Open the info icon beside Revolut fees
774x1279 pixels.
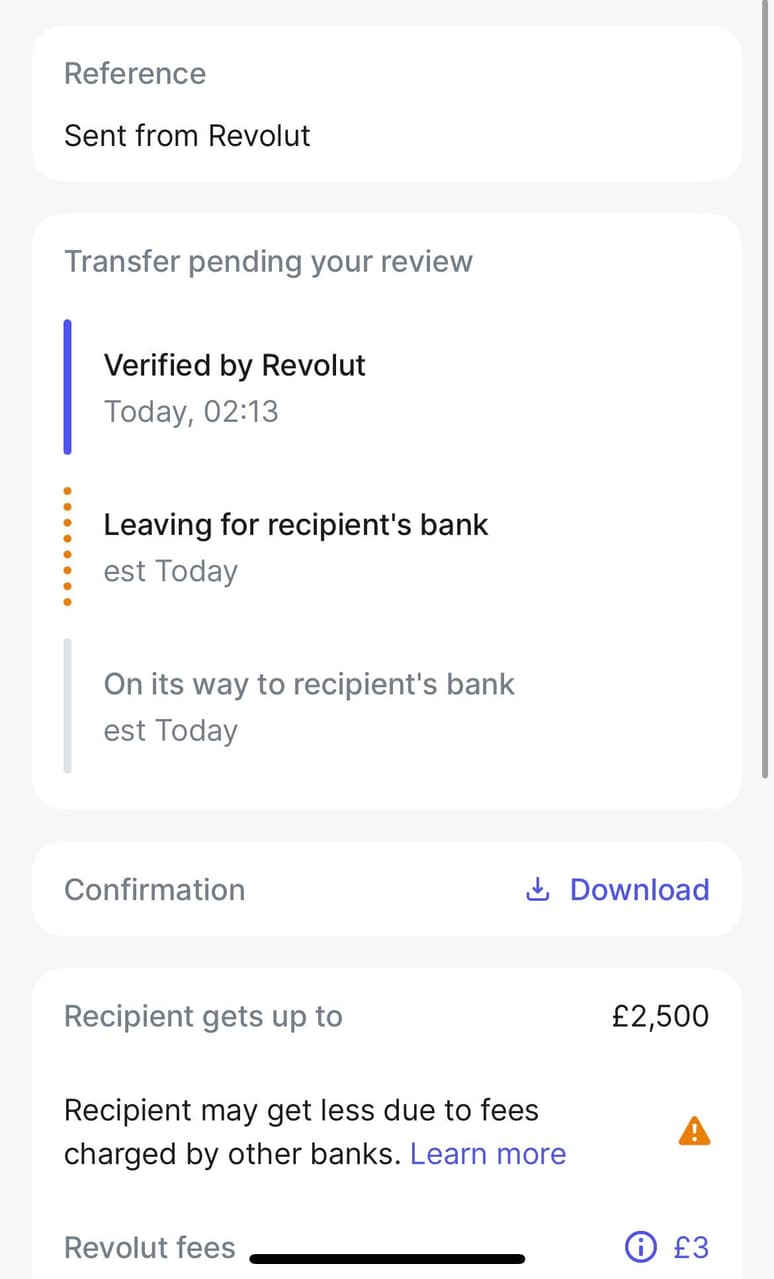(x=639, y=1247)
